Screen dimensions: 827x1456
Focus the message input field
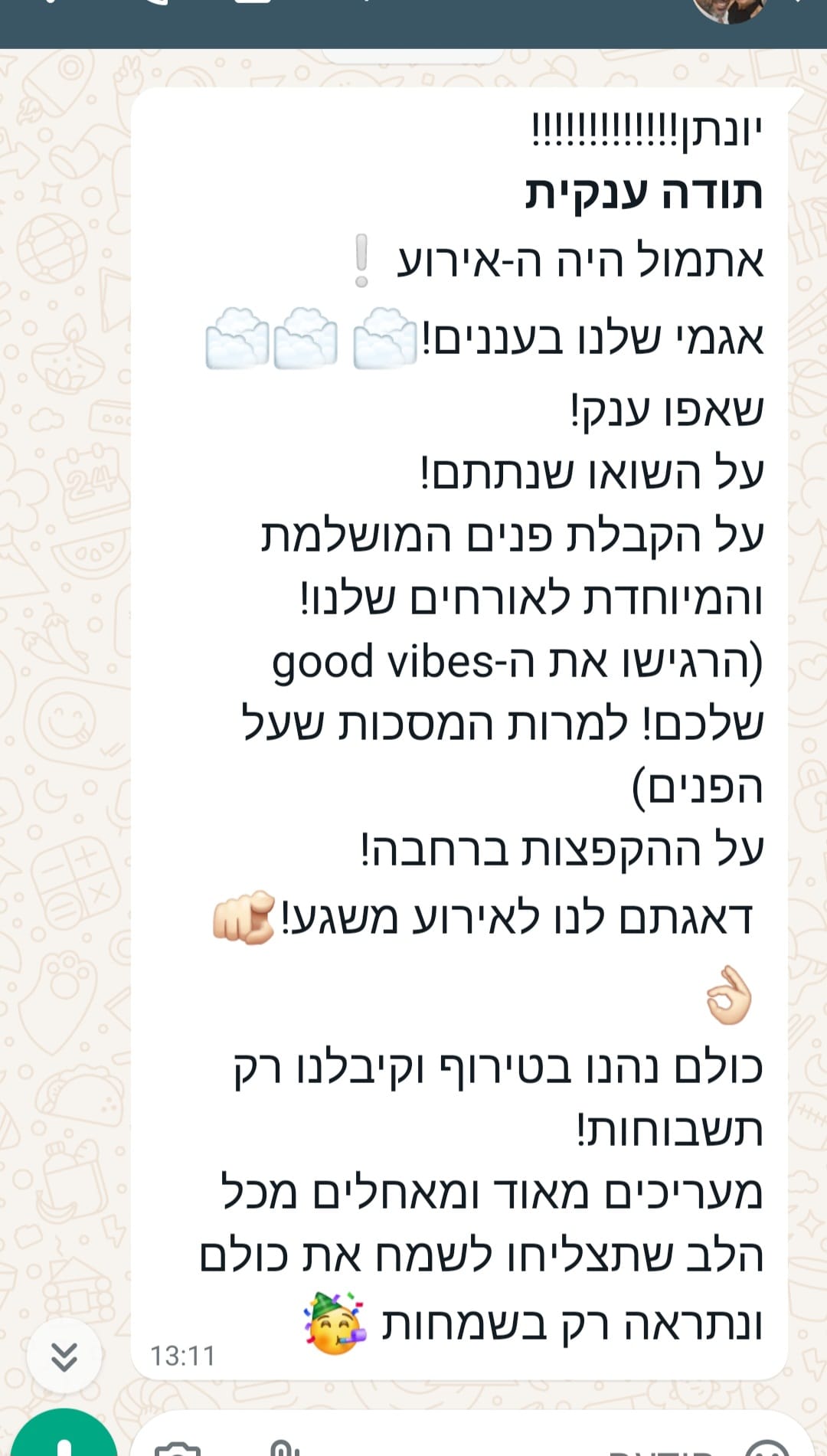pyautogui.click(x=471, y=1436)
